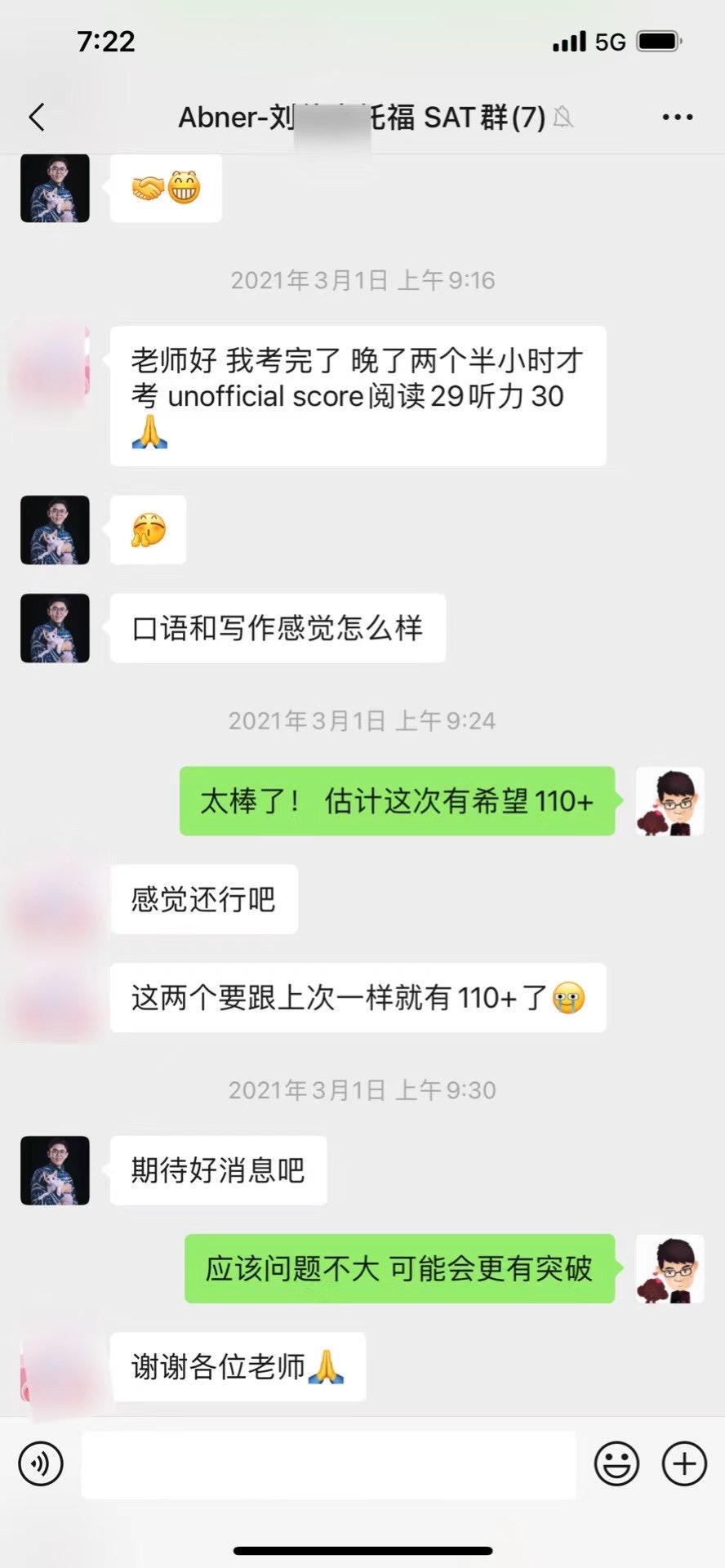Screen dimensions: 725x1568
Task: Open avatar beside "期待好消息吧" message
Action: pos(55,1170)
